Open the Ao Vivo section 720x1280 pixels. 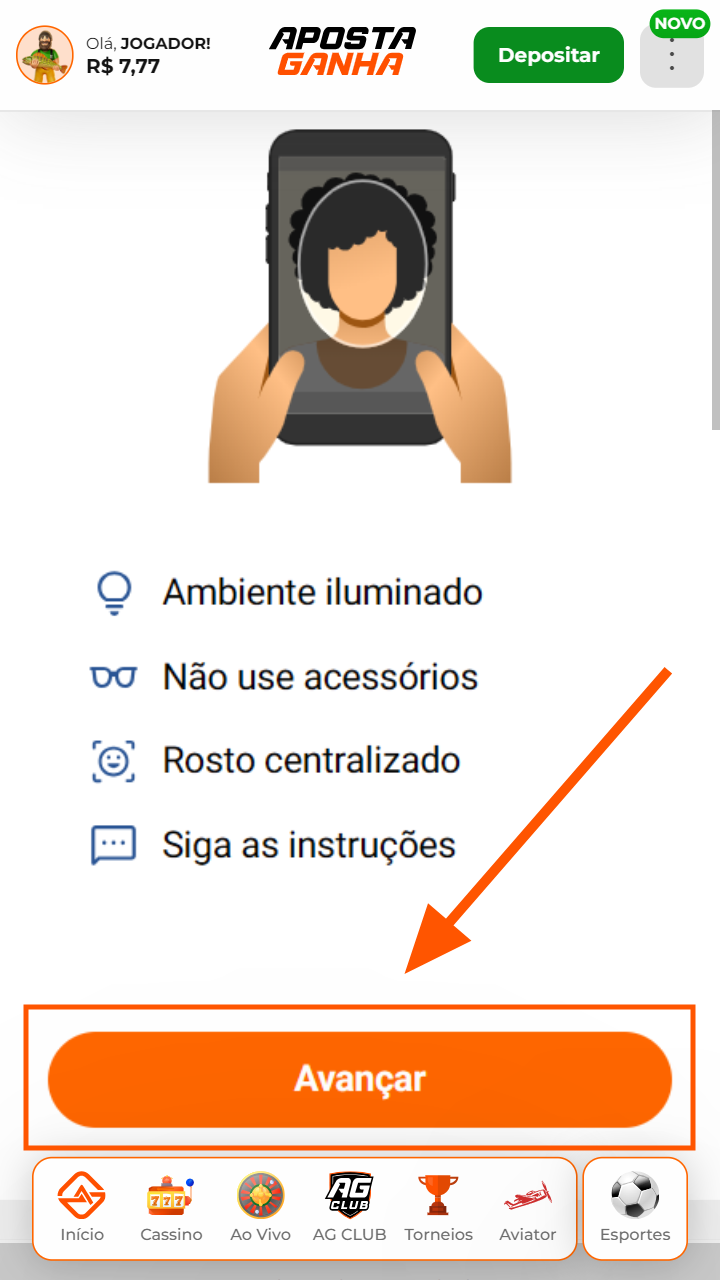[x=260, y=1208]
